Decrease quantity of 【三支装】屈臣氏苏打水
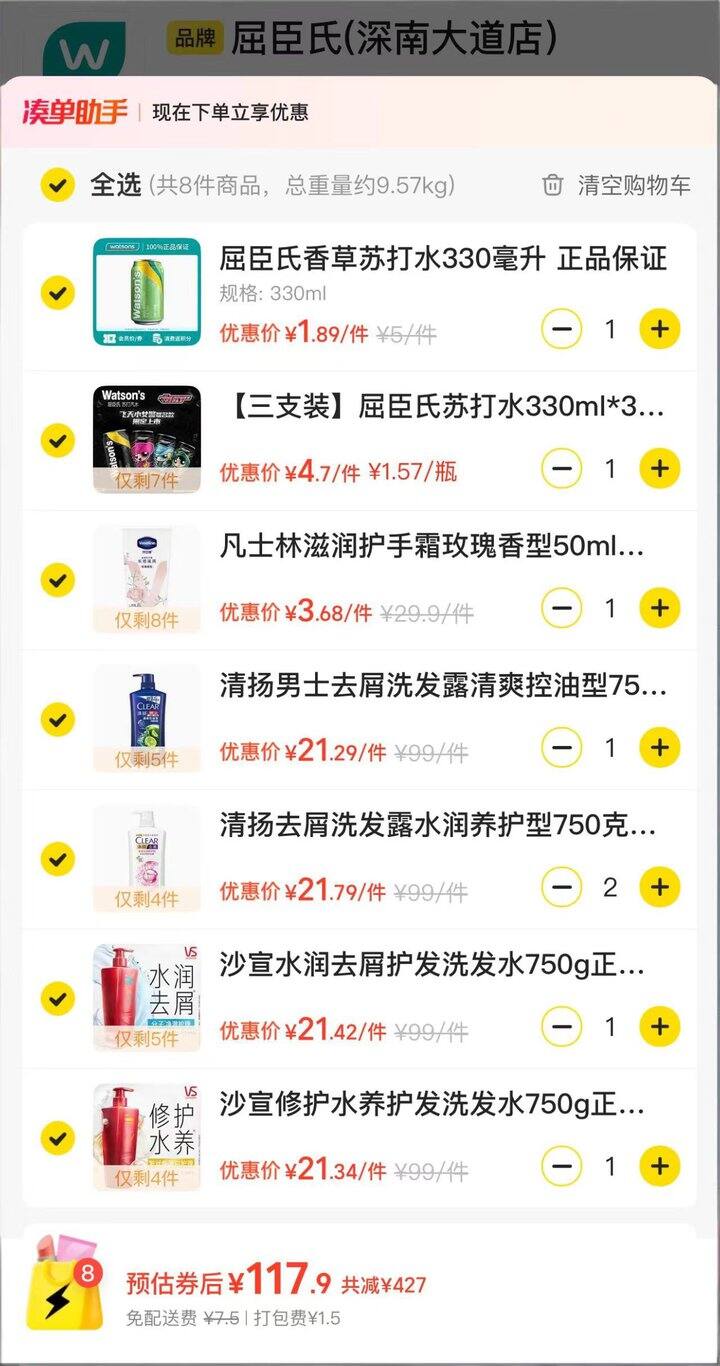This screenshot has height=1366, width=720. (x=562, y=468)
